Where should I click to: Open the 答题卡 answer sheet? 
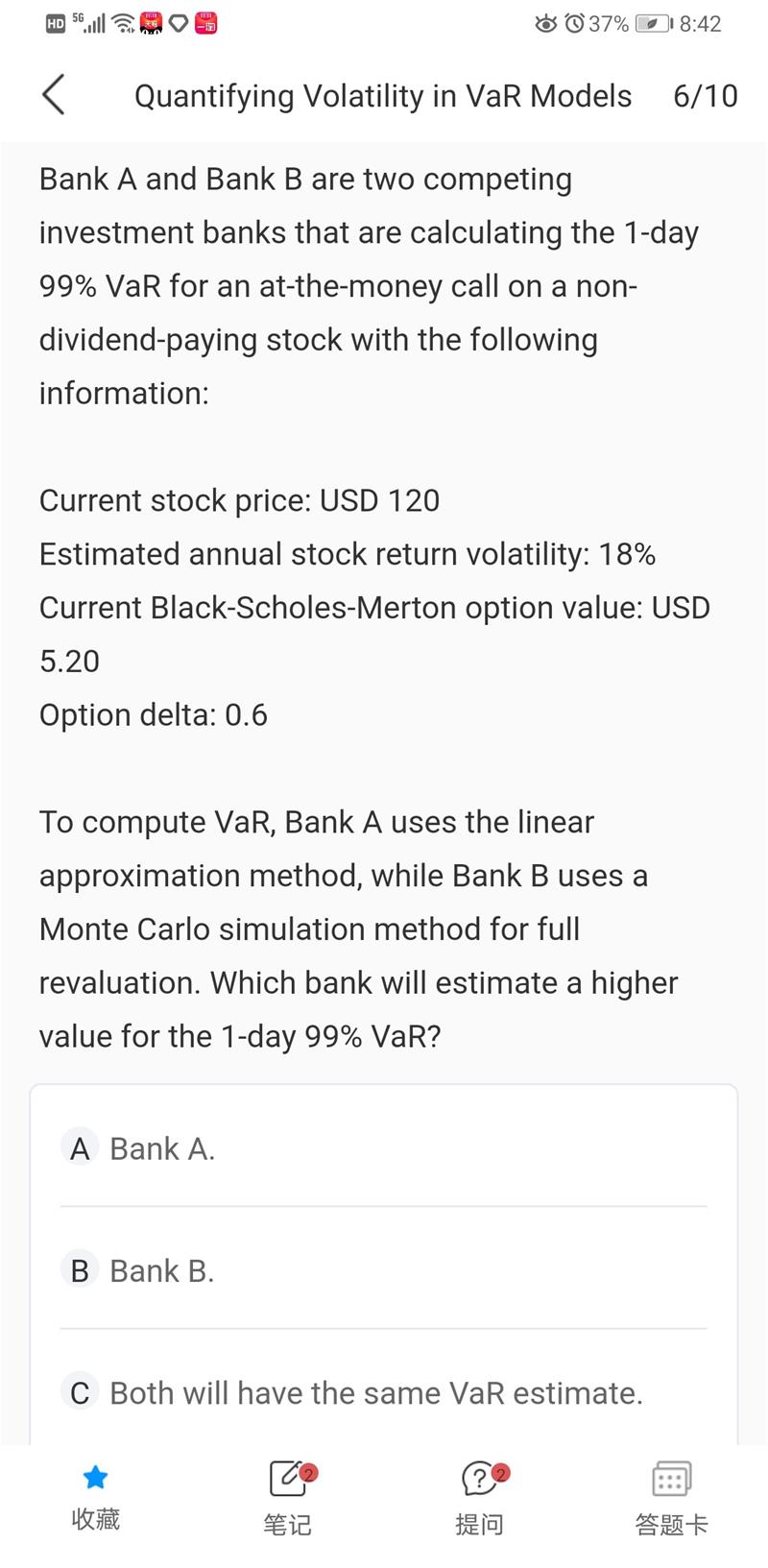click(671, 1498)
